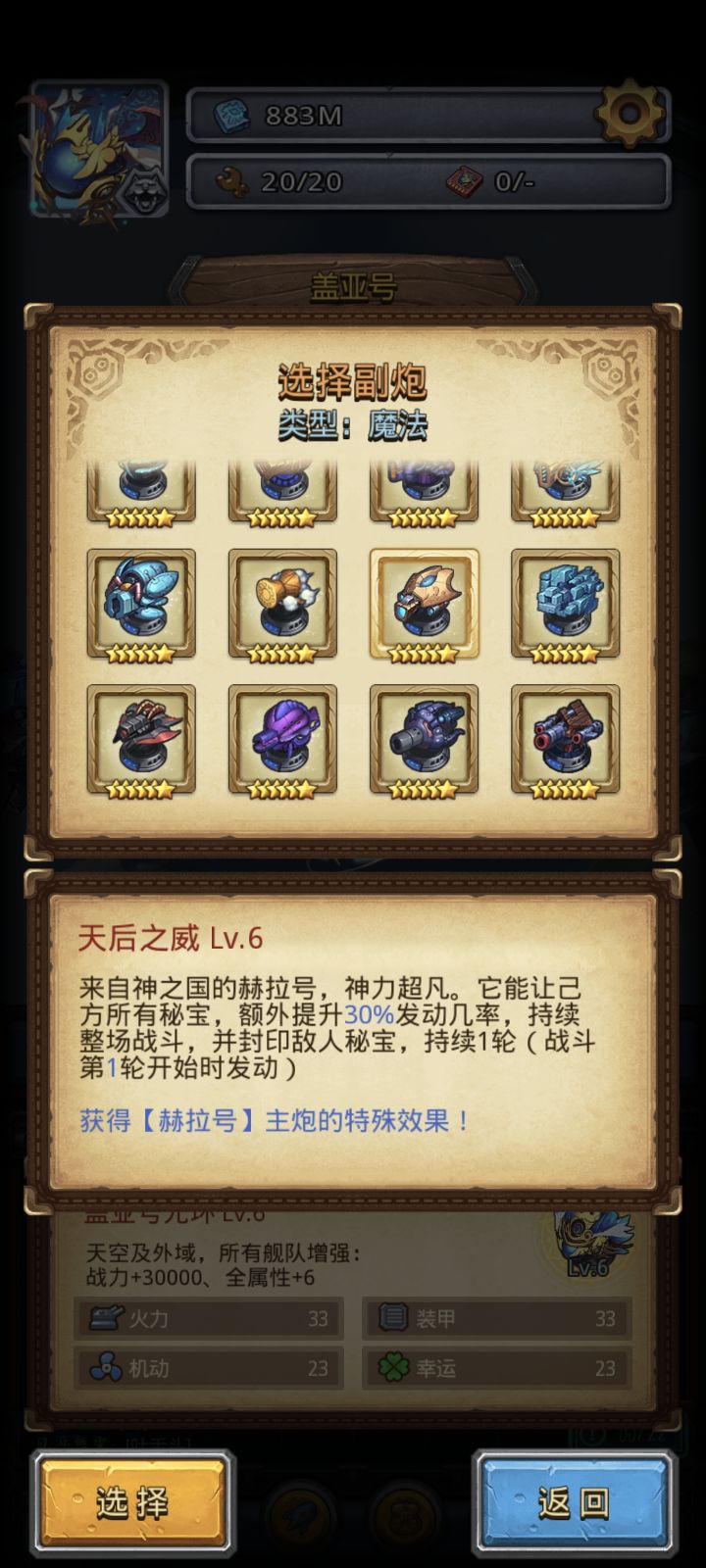Viewport: 706px width, 1568px height.
Task: Select the lightning cannon in the top row
Action: [x=566, y=485]
